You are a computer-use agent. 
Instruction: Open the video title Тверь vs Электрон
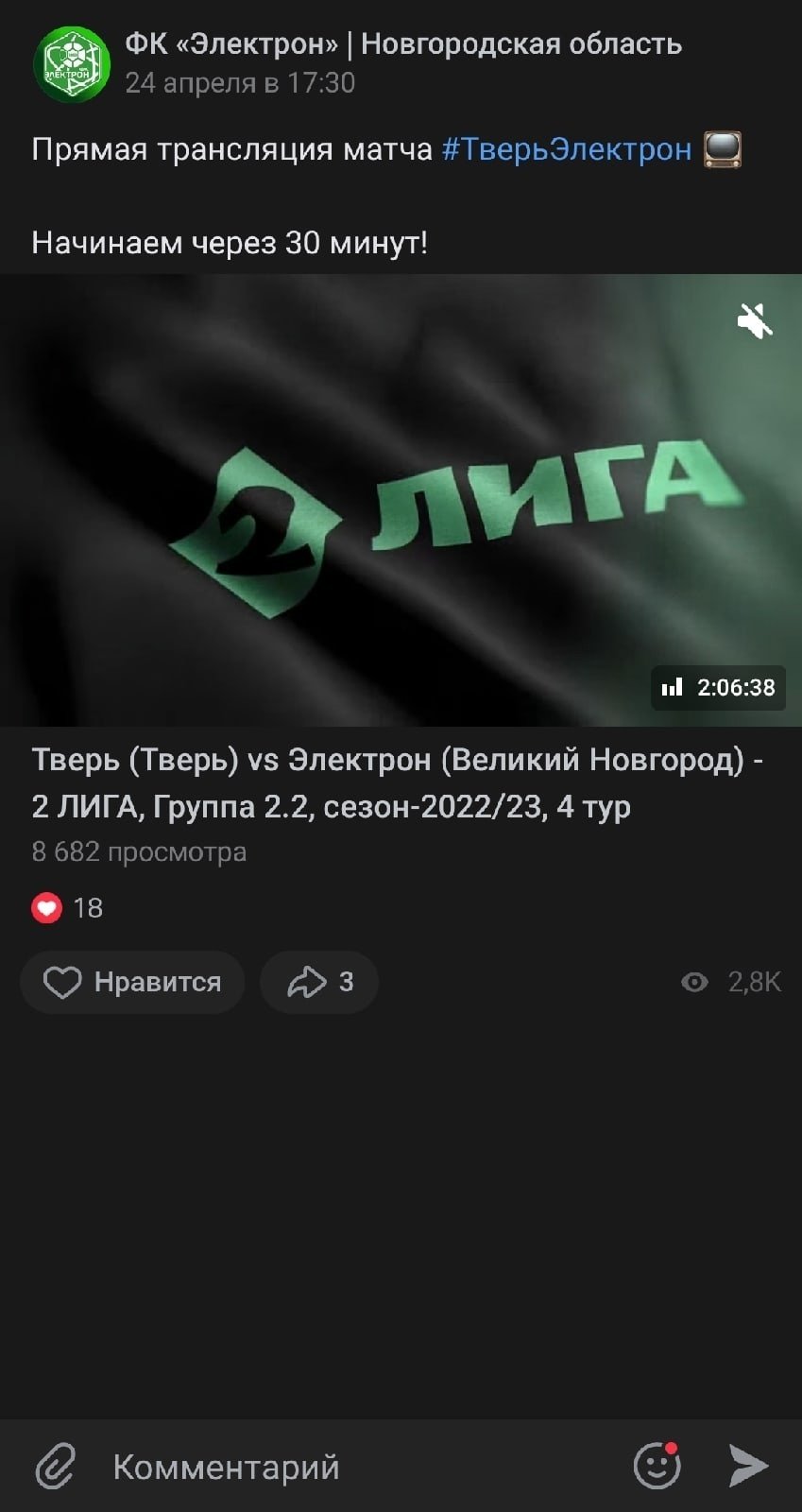click(x=397, y=782)
